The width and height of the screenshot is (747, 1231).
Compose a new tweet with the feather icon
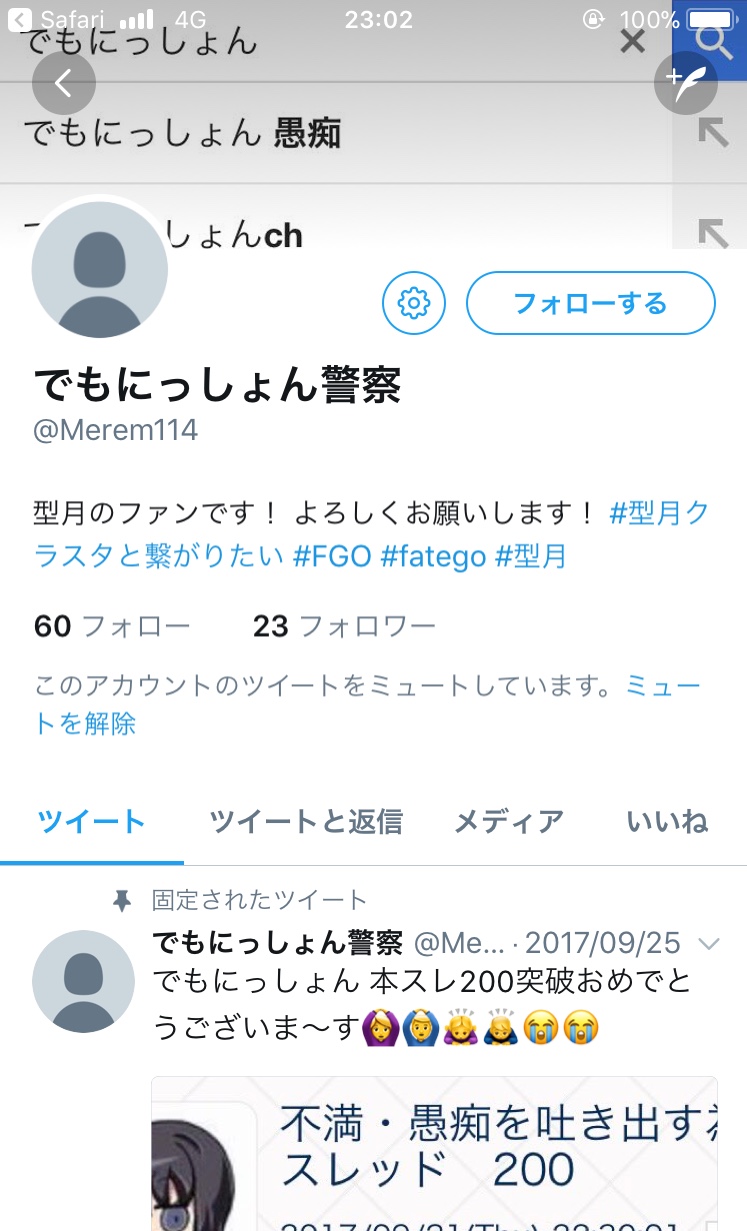point(686,83)
